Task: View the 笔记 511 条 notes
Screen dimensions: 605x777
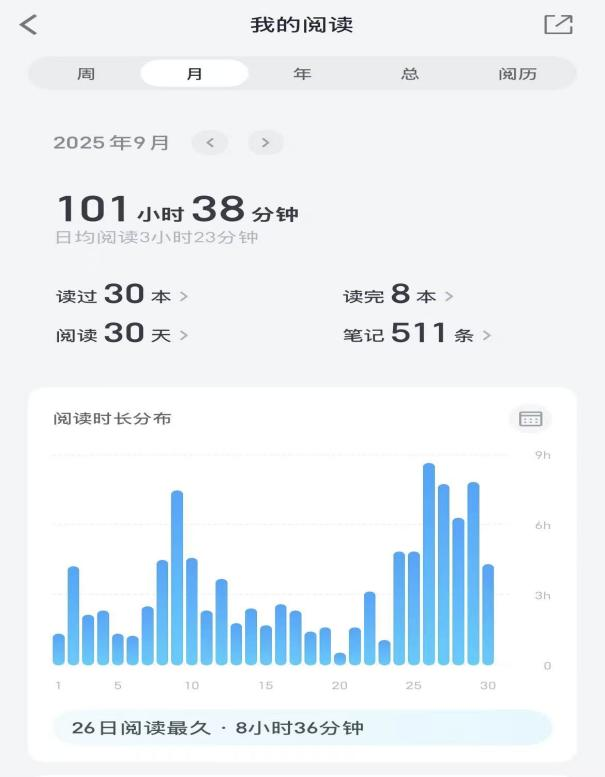Action: point(417,334)
